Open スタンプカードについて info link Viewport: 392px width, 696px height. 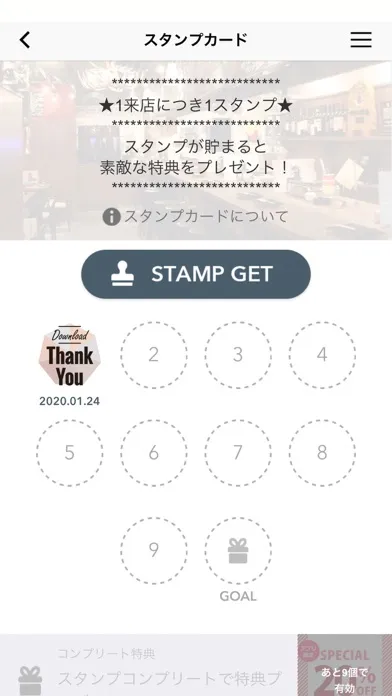[195, 217]
